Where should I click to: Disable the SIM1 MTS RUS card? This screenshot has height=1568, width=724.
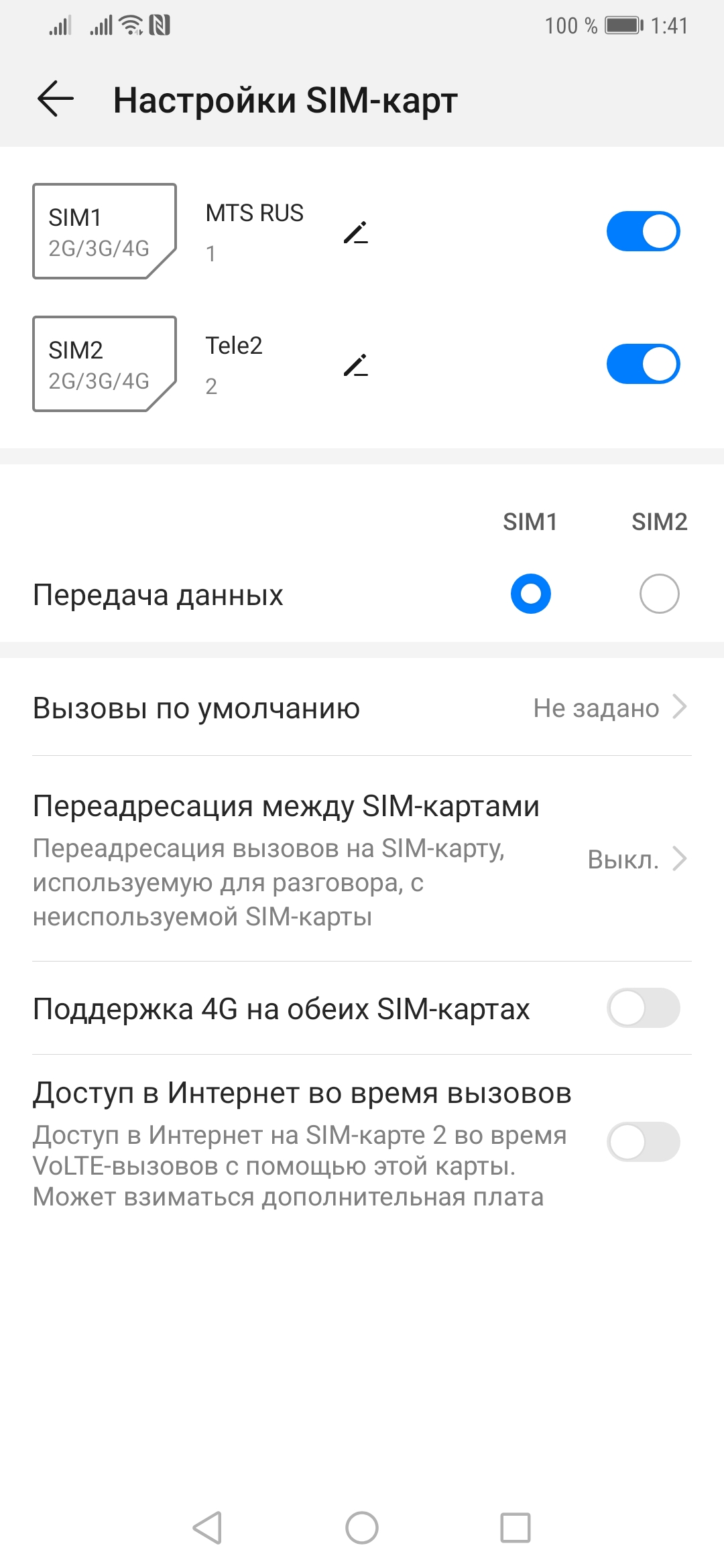pyautogui.click(x=643, y=232)
